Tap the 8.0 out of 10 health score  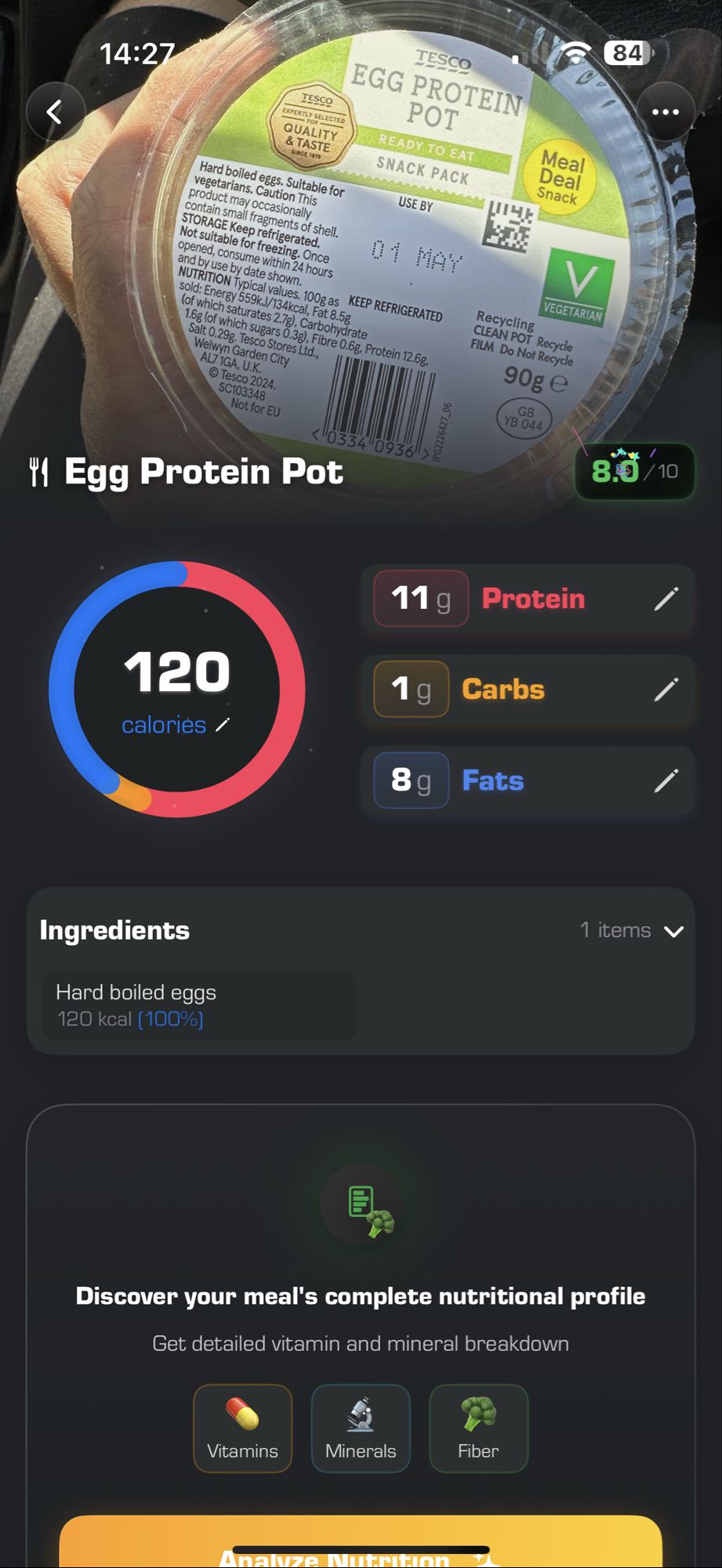[633, 470]
